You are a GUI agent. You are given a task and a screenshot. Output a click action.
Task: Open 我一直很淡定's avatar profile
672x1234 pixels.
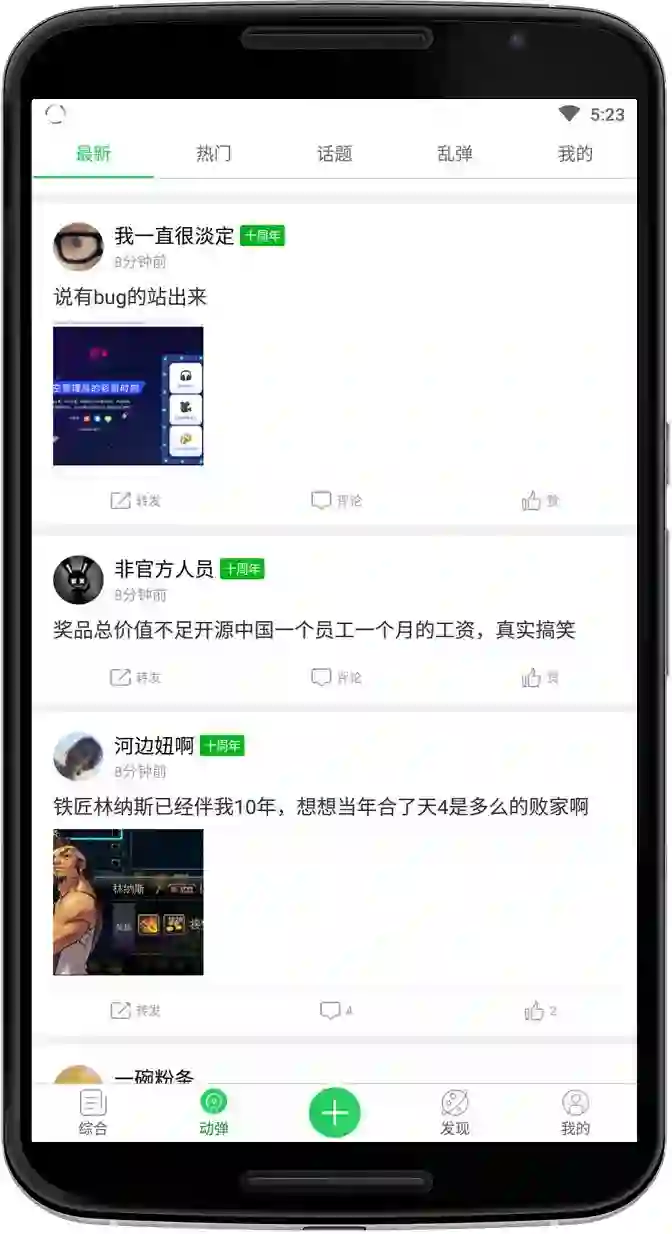click(x=78, y=247)
